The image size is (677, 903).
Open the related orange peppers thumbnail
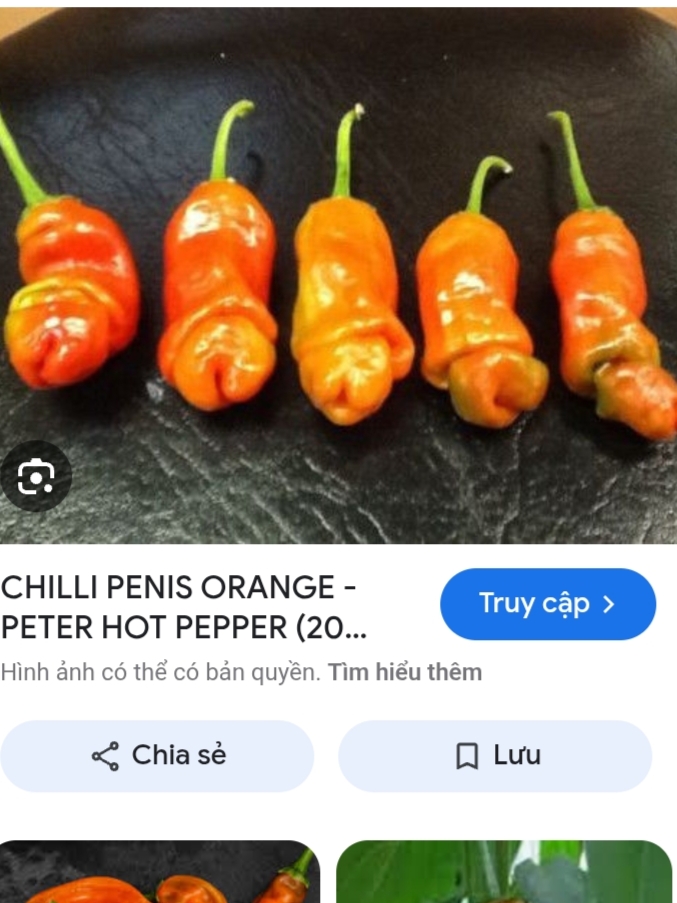click(x=160, y=873)
